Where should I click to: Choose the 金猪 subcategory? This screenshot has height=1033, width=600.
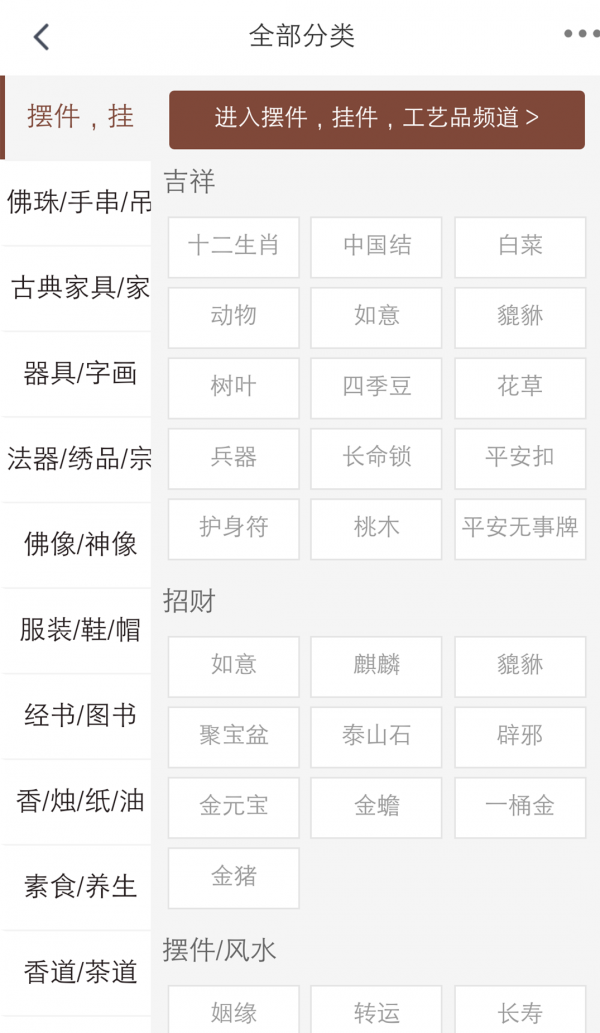coord(234,877)
